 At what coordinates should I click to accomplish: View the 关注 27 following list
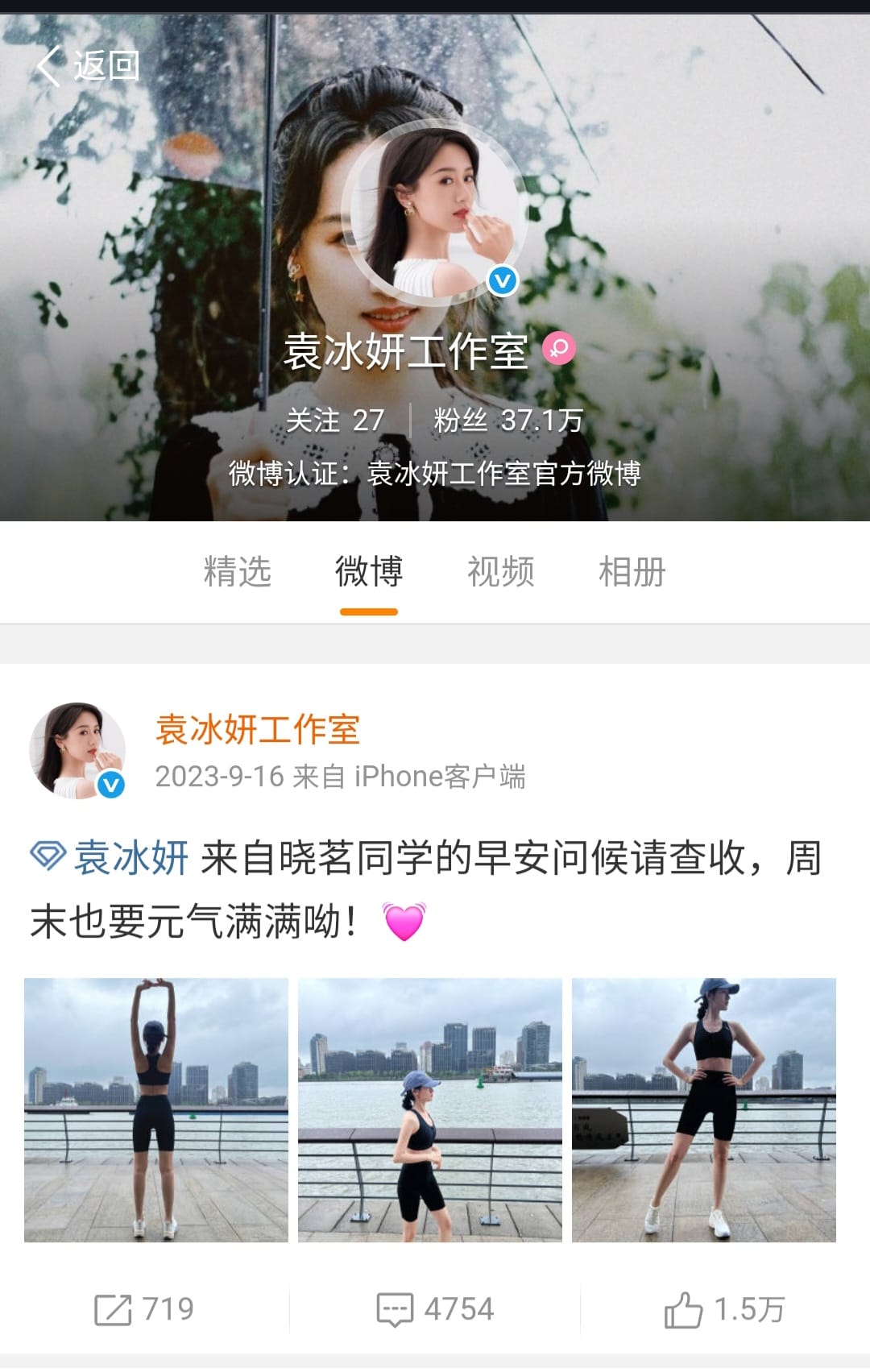[x=335, y=420]
